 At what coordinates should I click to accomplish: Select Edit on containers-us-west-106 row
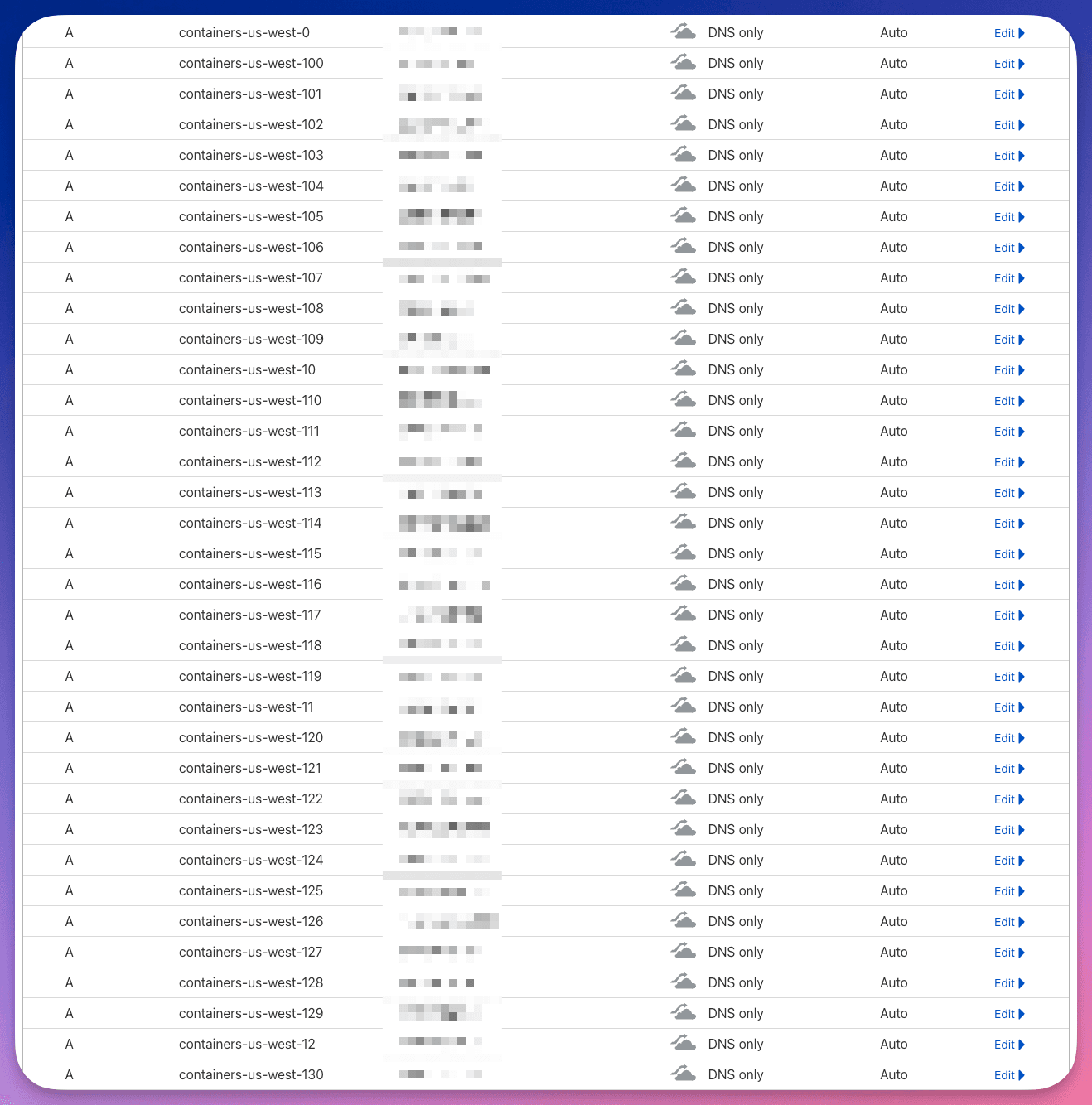tap(1008, 248)
